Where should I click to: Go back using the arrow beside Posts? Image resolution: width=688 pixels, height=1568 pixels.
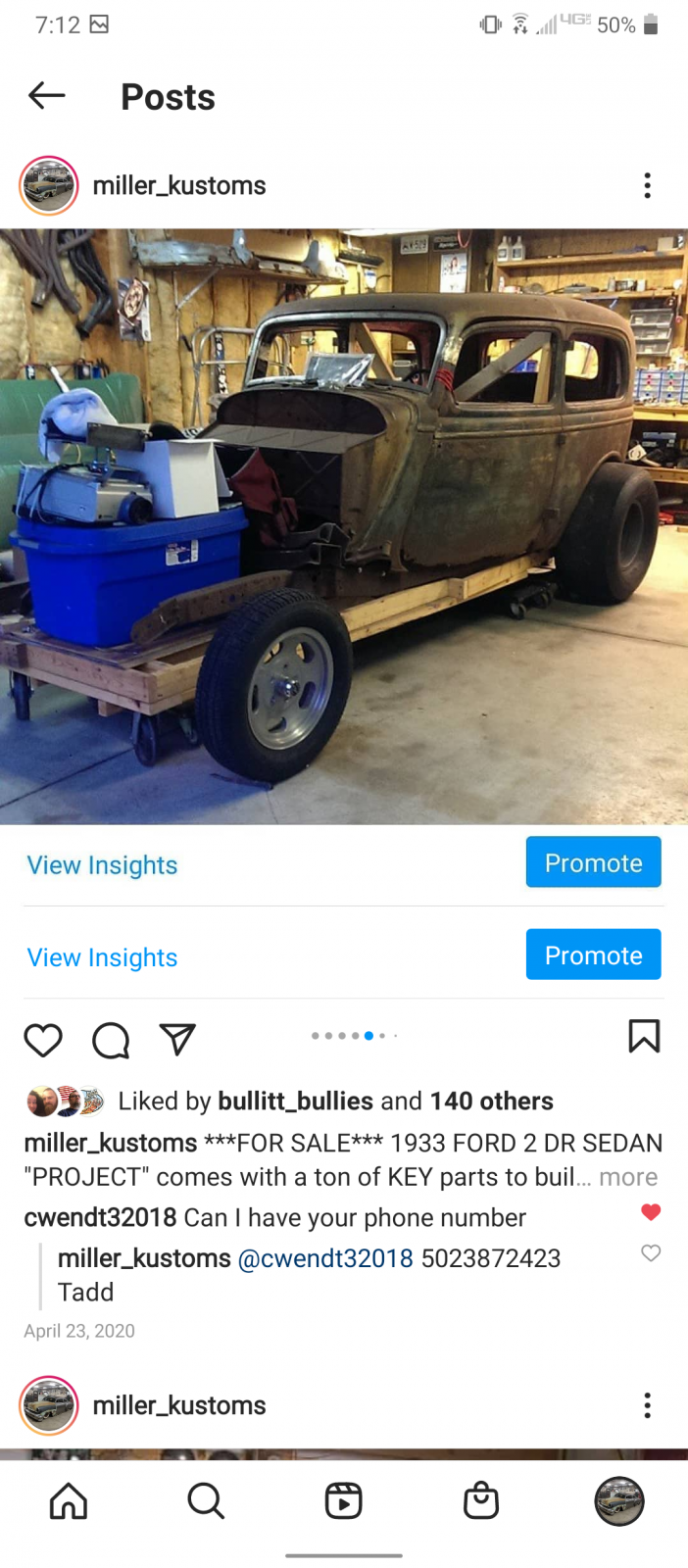(x=47, y=96)
